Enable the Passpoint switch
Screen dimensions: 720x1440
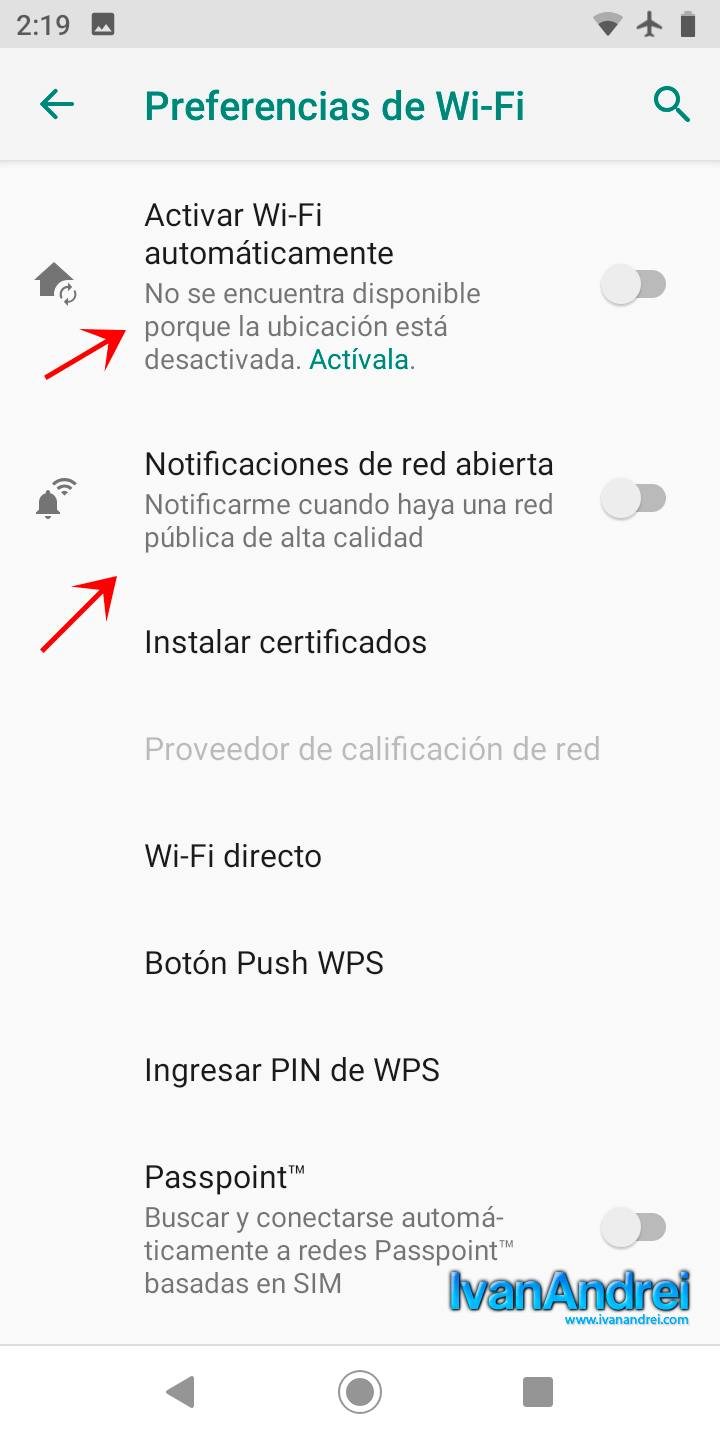(633, 1227)
